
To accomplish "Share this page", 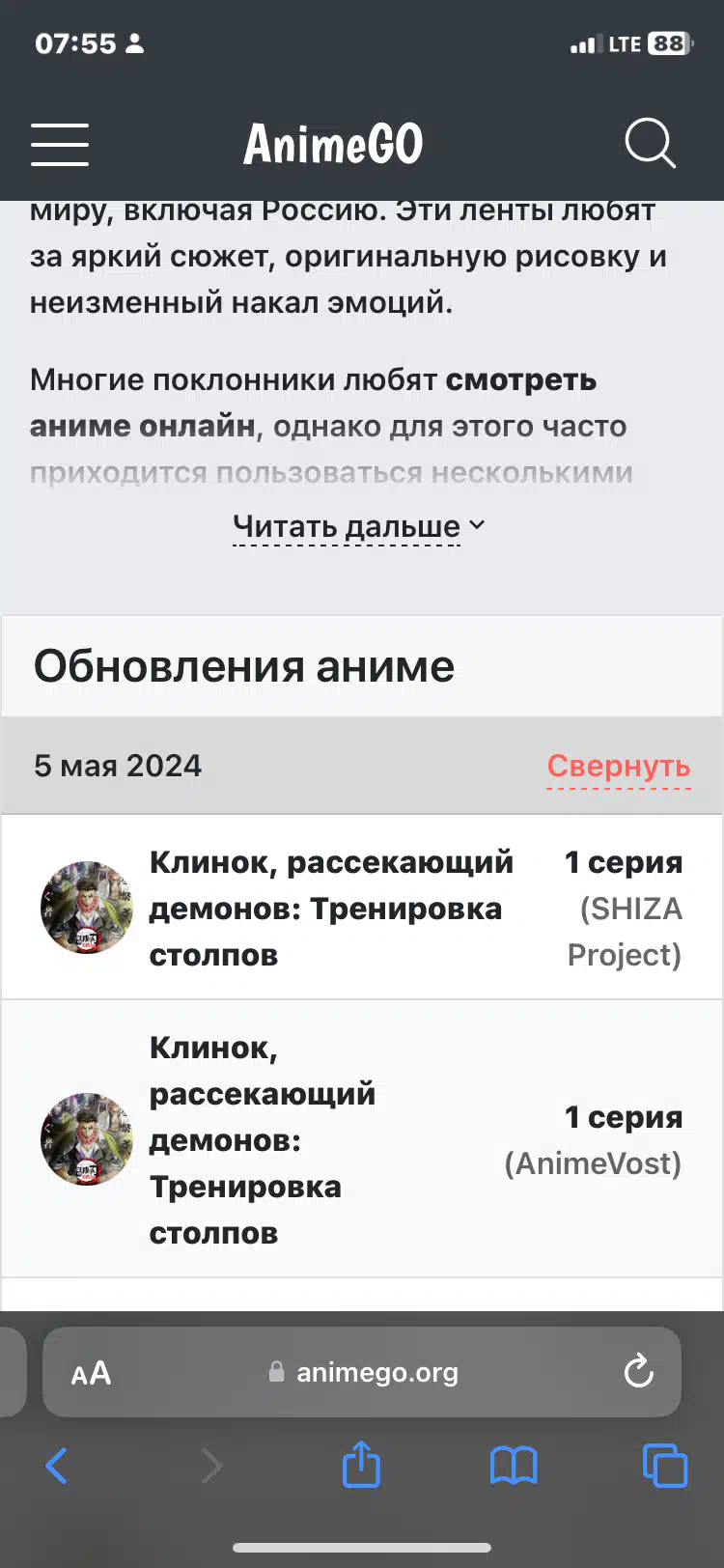I will click(x=362, y=1464).
